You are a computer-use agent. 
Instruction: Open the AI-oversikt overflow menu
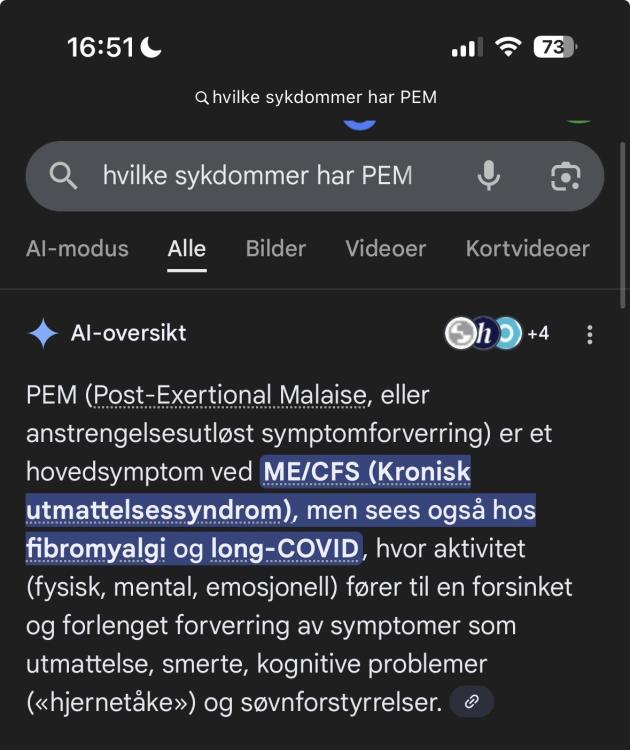coord(590,334)
